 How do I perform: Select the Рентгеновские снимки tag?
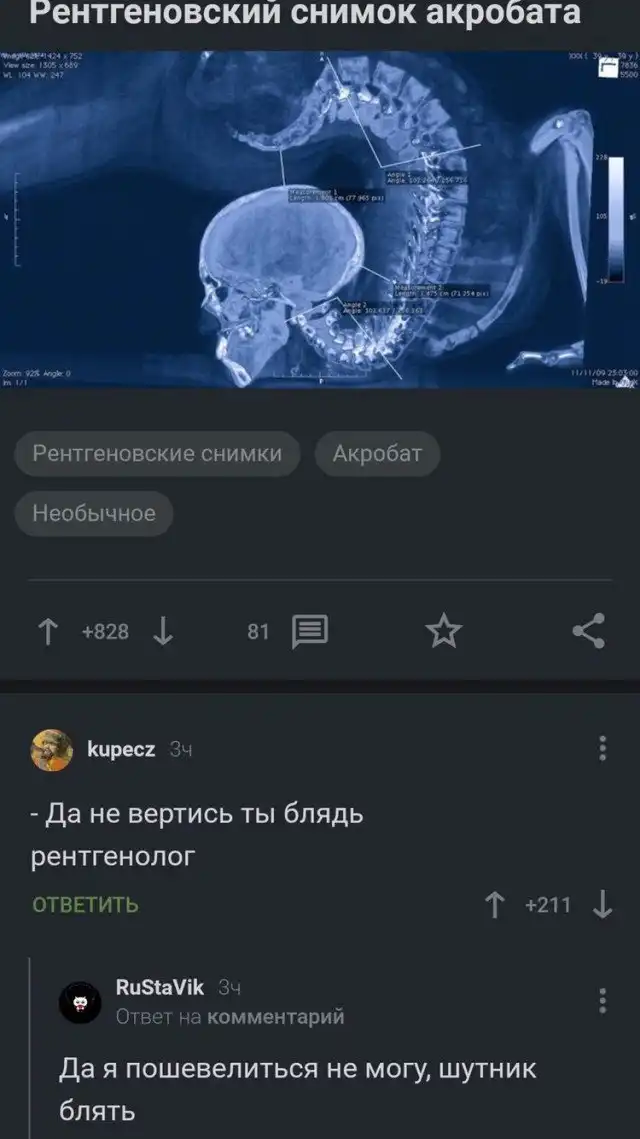[x=157, y=454]
